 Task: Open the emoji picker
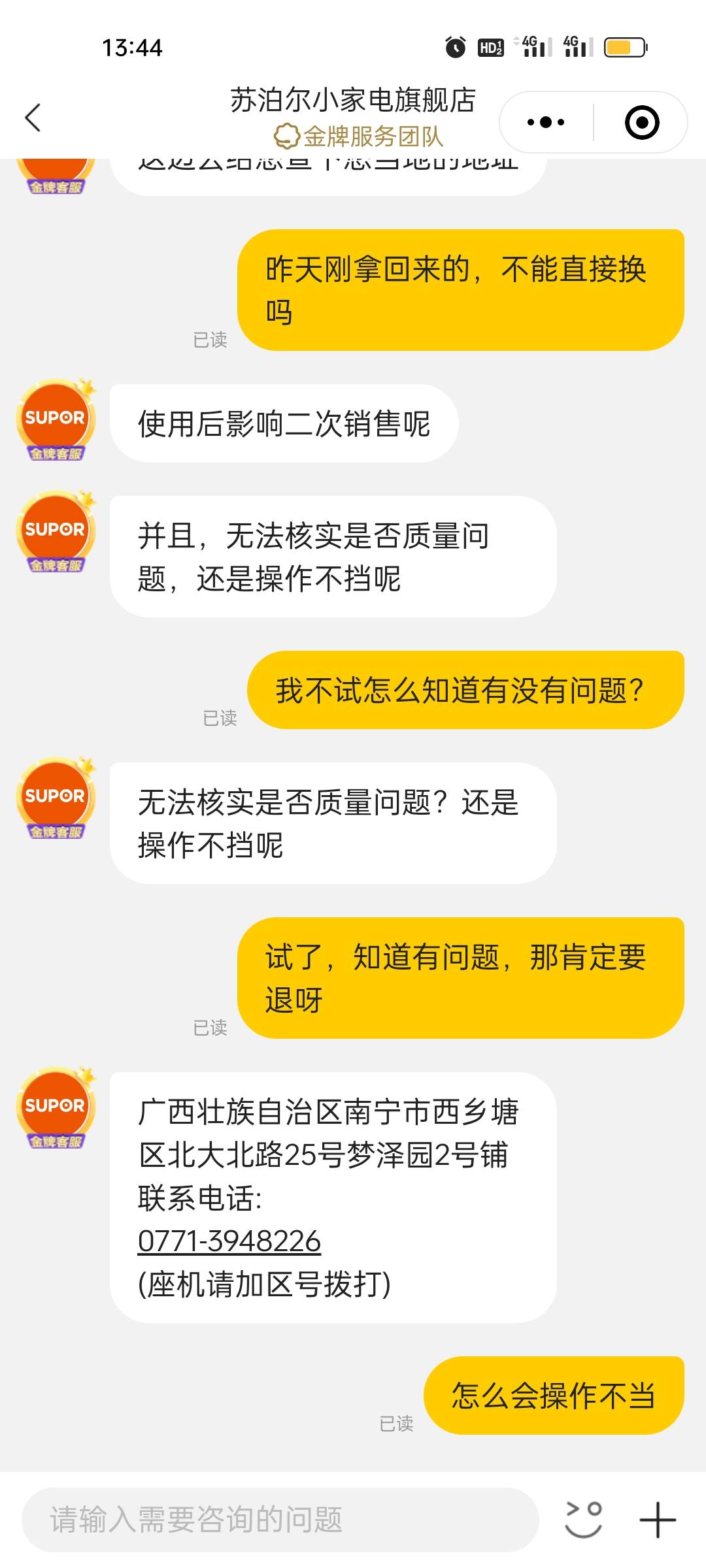[x=583, y=1520]
